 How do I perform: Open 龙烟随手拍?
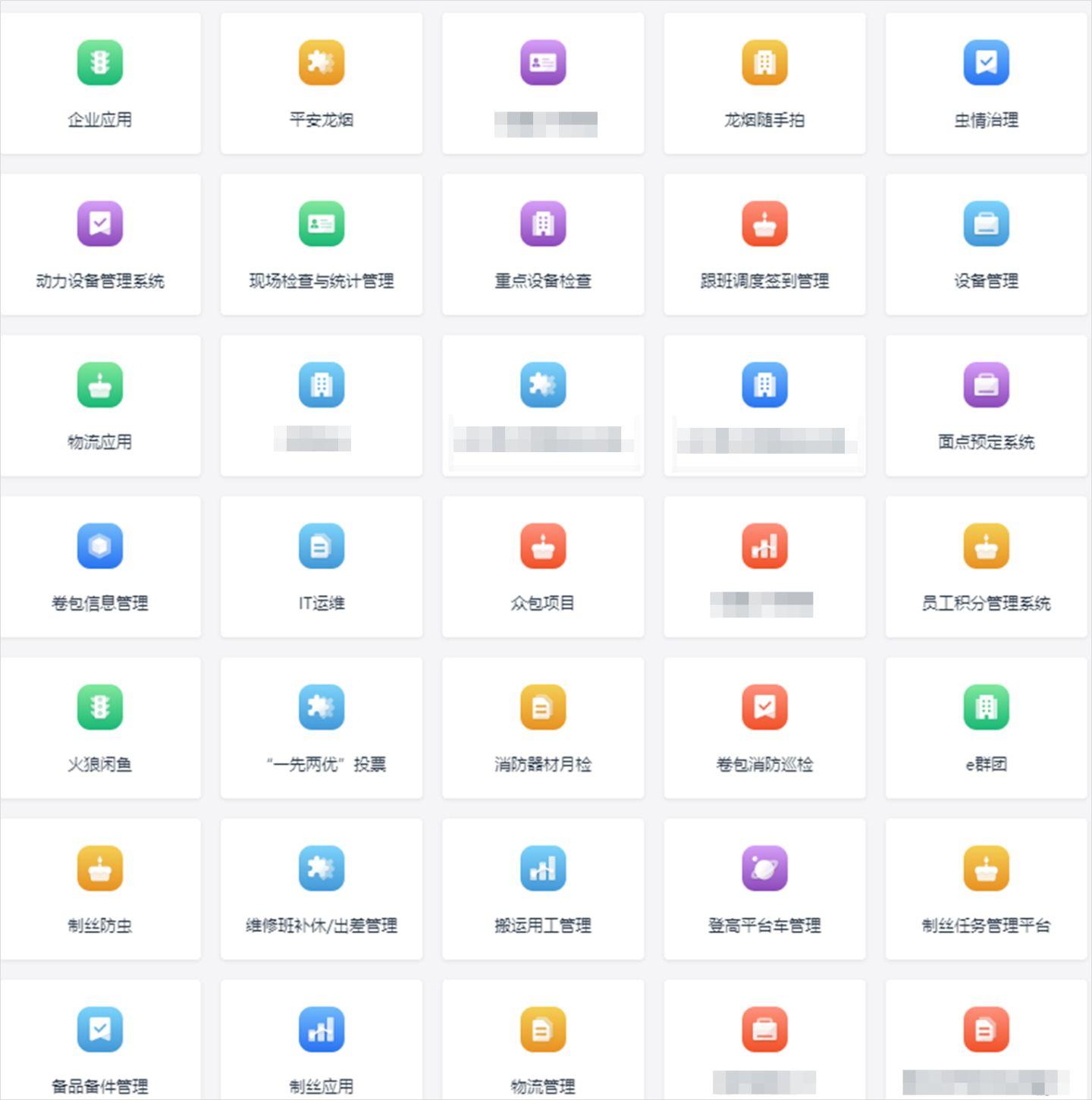coord(764,83)
